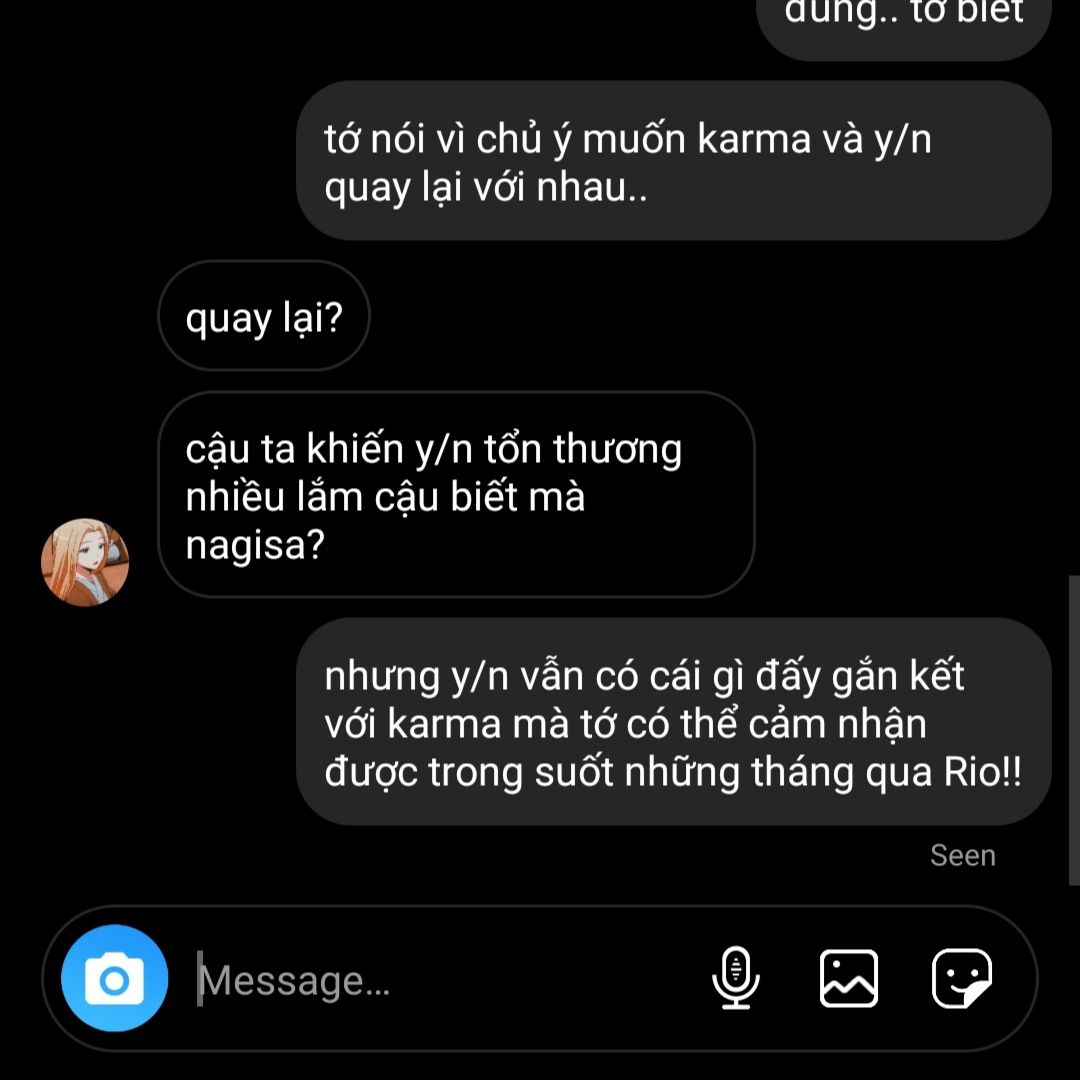Focus the Message text field
This screenshot has width=1080, height=1080.
(440, 980)
